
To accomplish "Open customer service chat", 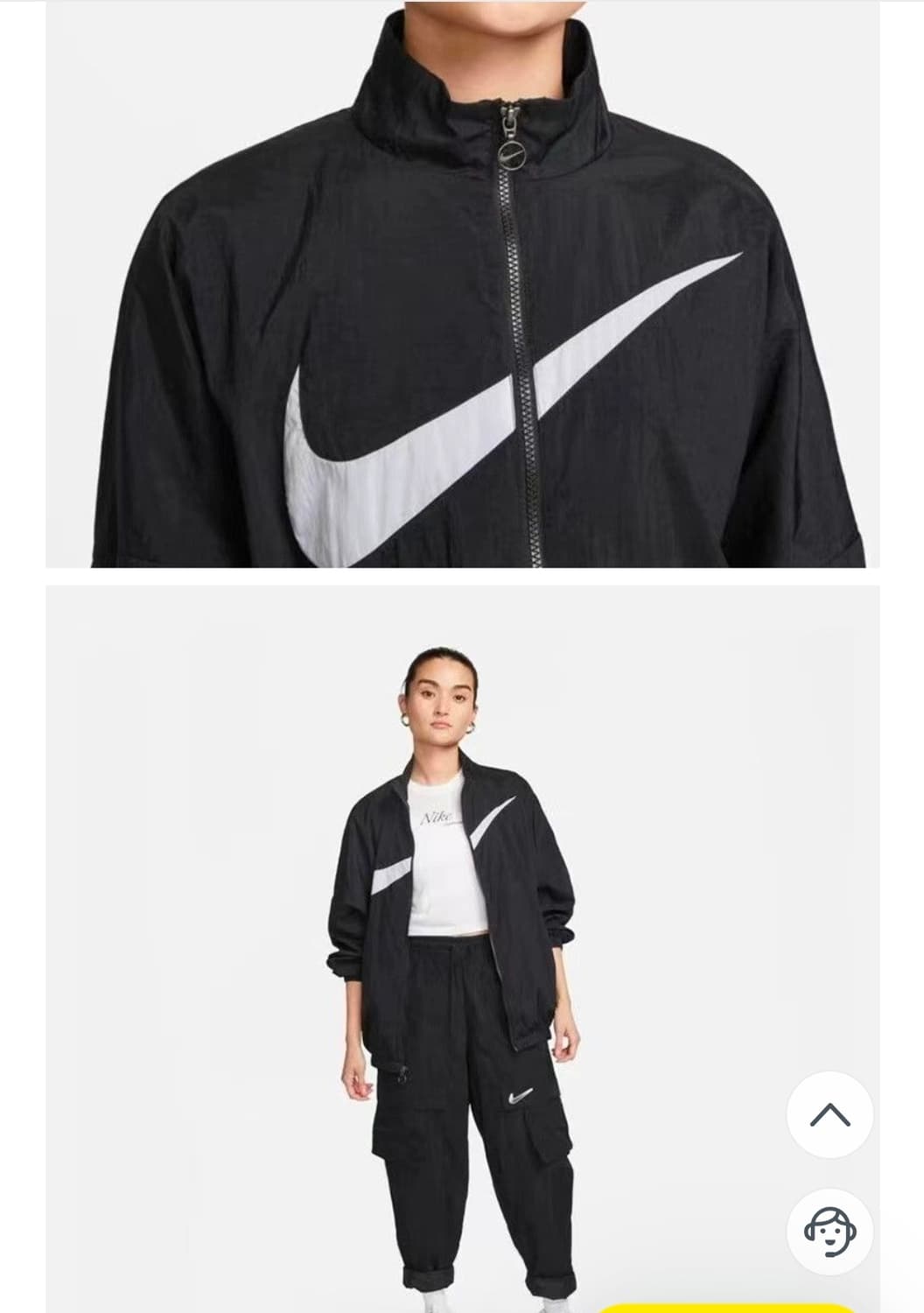I will point(829,1231).
